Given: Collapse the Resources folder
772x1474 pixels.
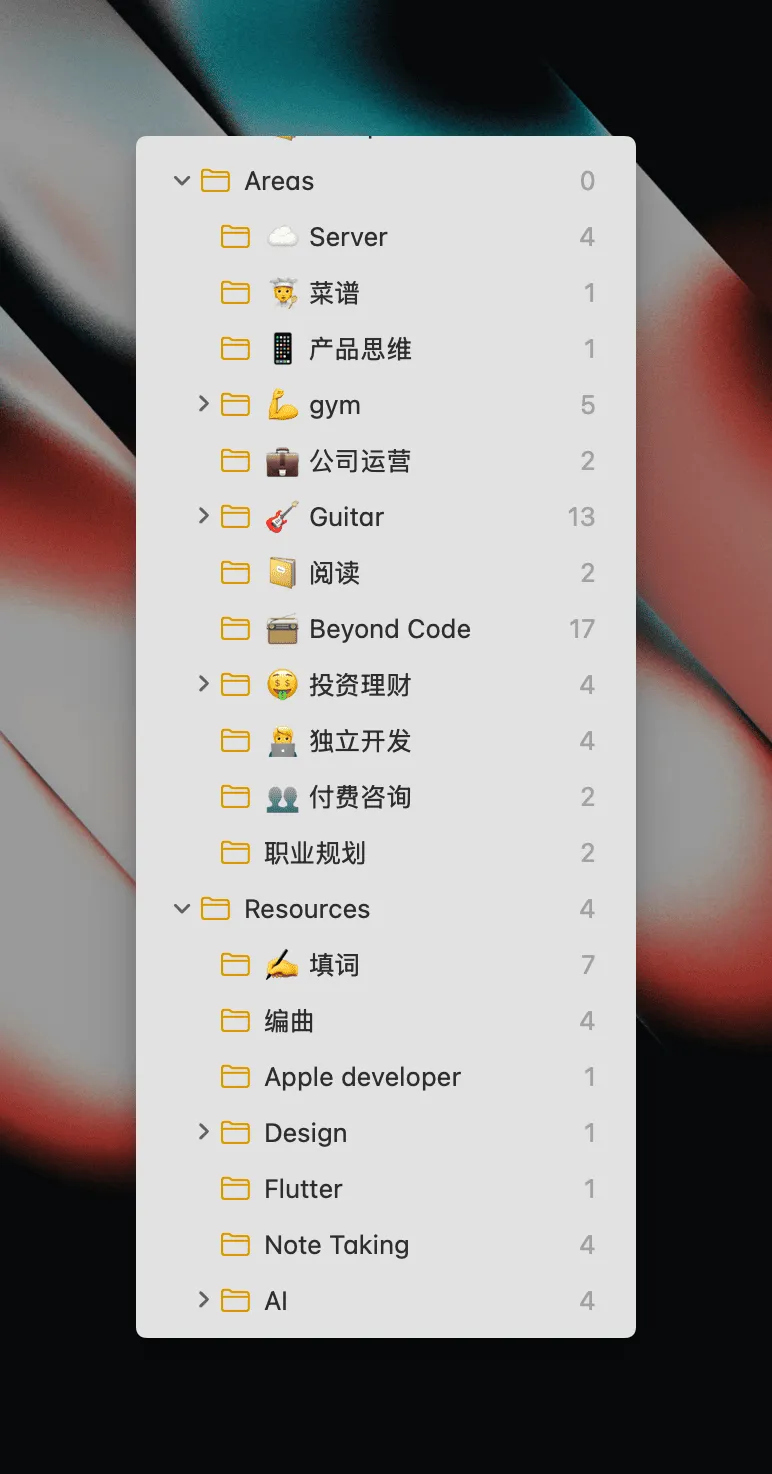Looking at the screenshot, I should (x=182, y=909).
